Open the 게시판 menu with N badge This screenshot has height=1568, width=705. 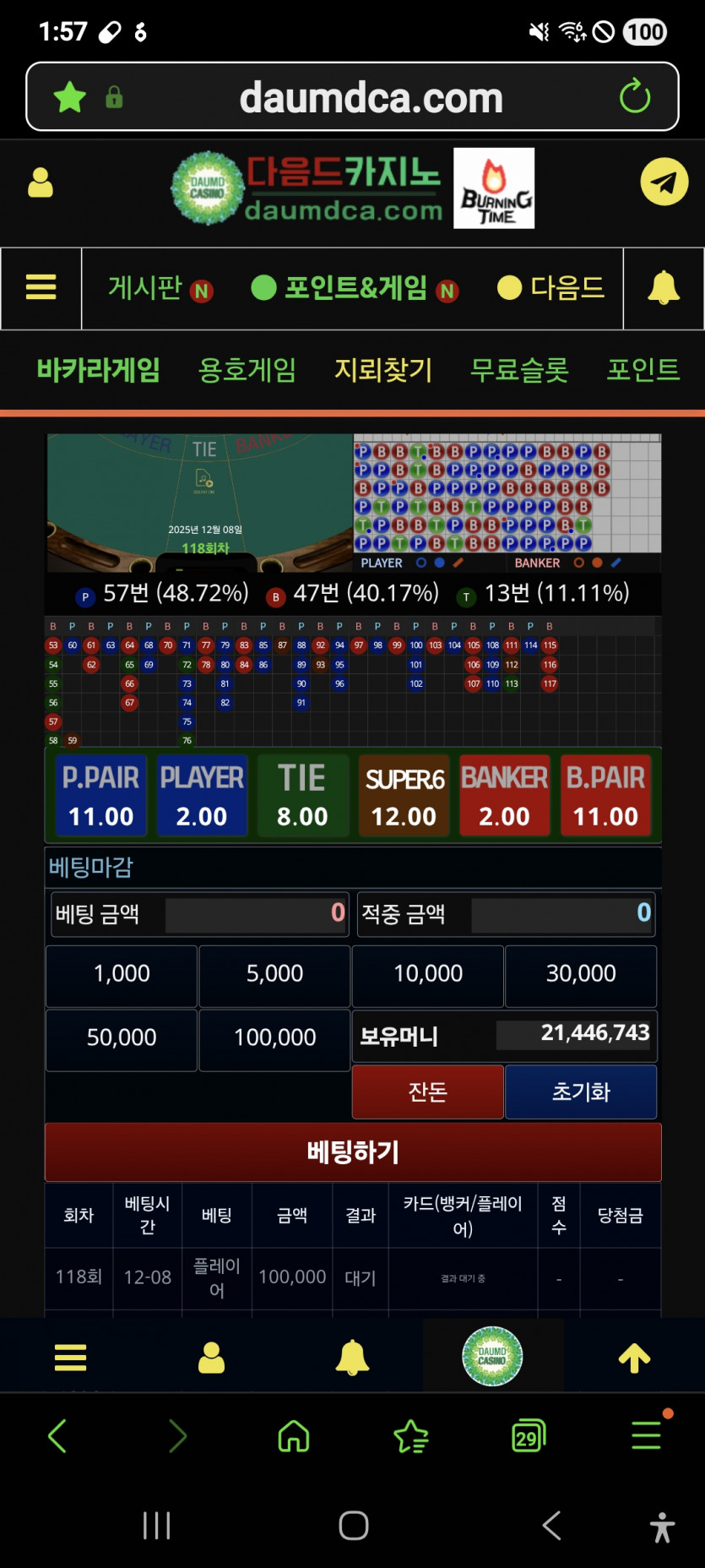click(x=149, y=288)
